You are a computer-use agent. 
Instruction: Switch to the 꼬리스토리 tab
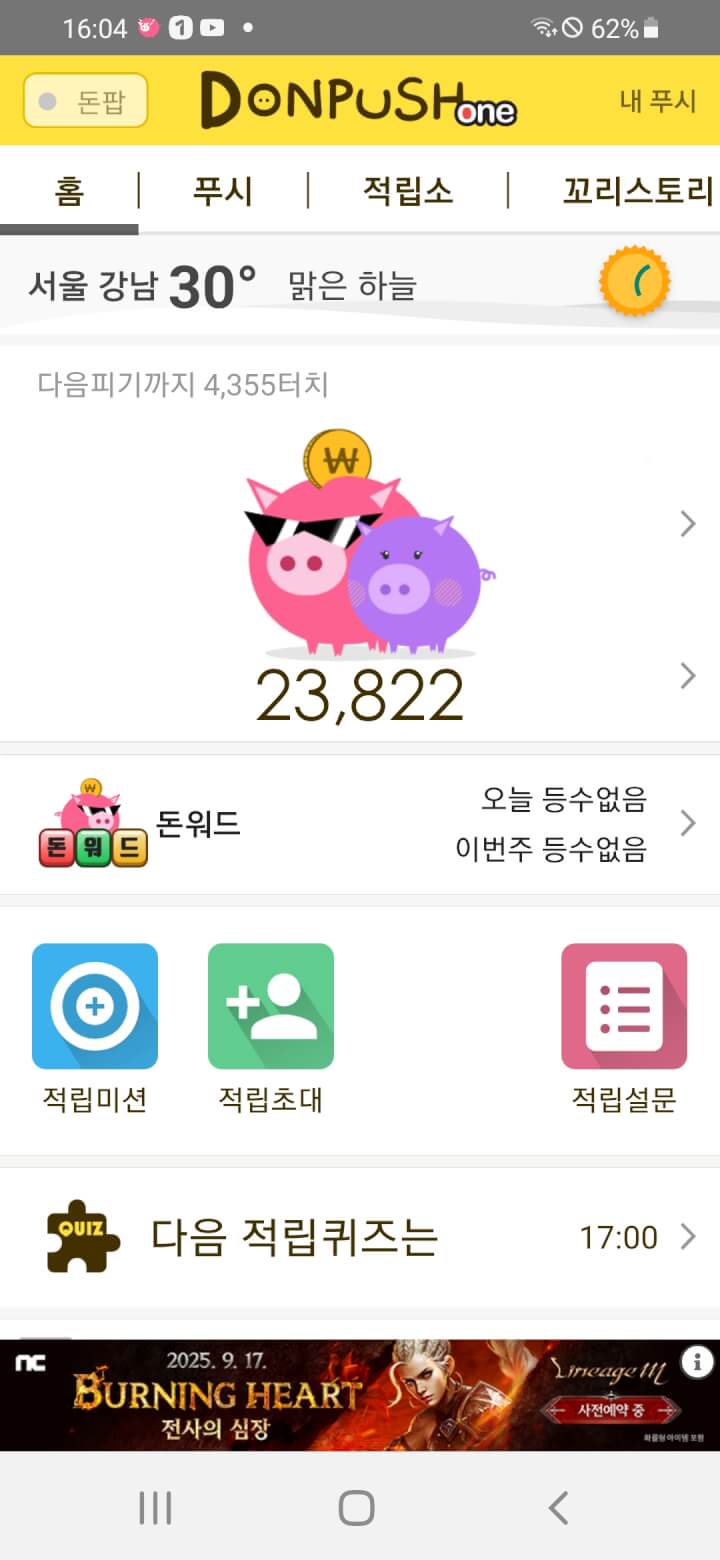637,190
